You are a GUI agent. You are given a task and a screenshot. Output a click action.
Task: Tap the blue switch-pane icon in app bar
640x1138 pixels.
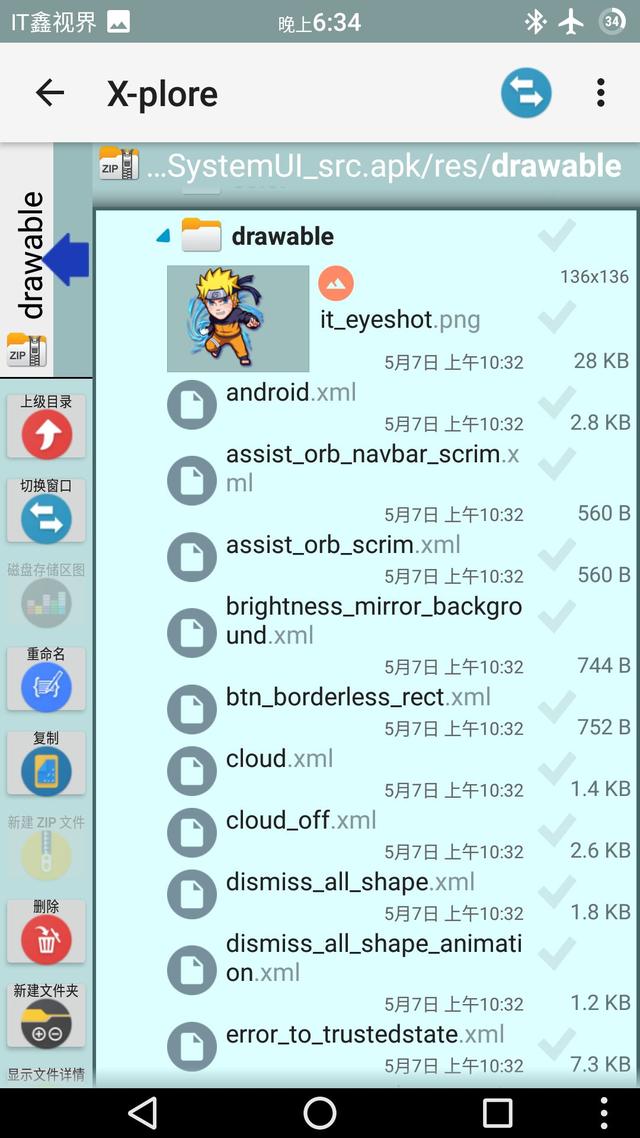[x=526, y=93]
